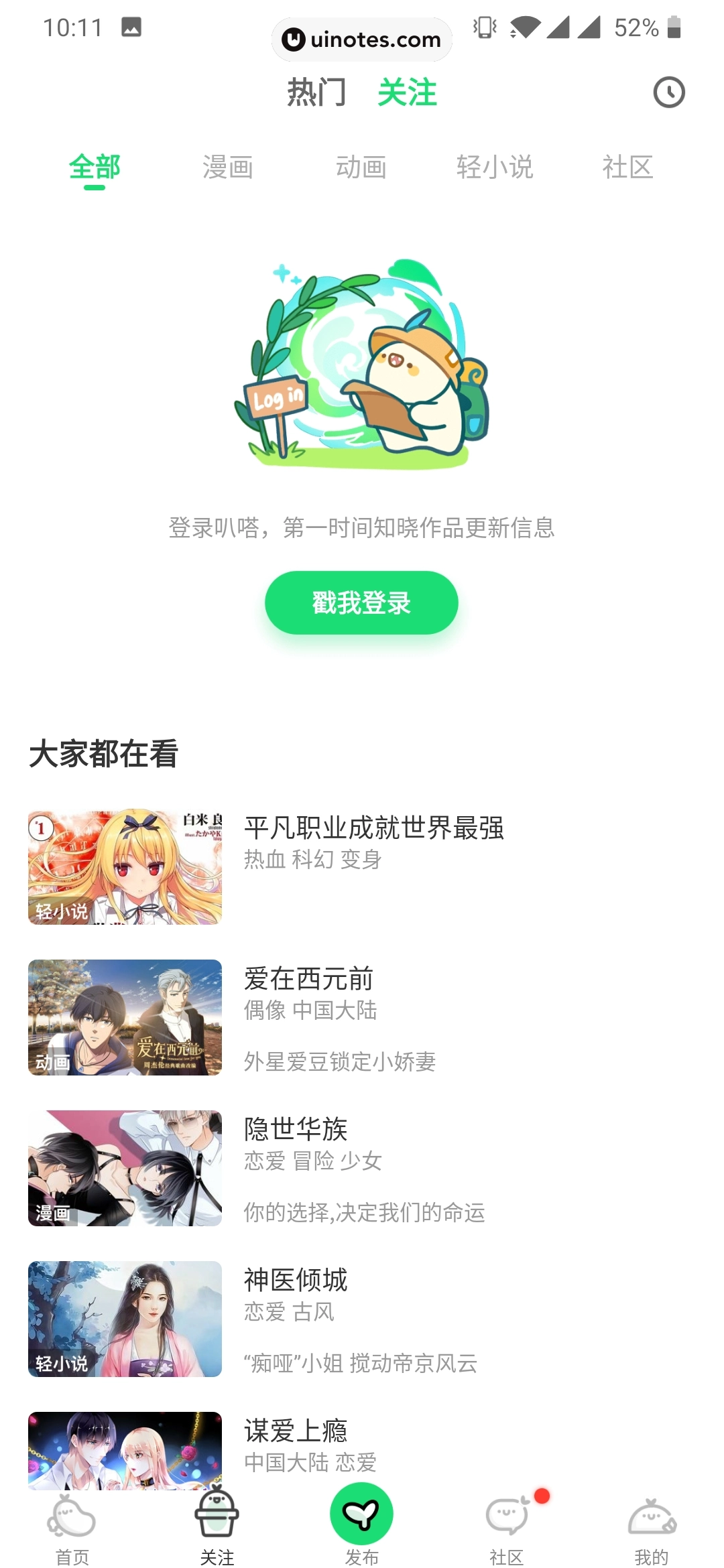Open the 爱在西元前 animation entry
This screenshot has width=724, height=1568.
[x=308, y=979]
